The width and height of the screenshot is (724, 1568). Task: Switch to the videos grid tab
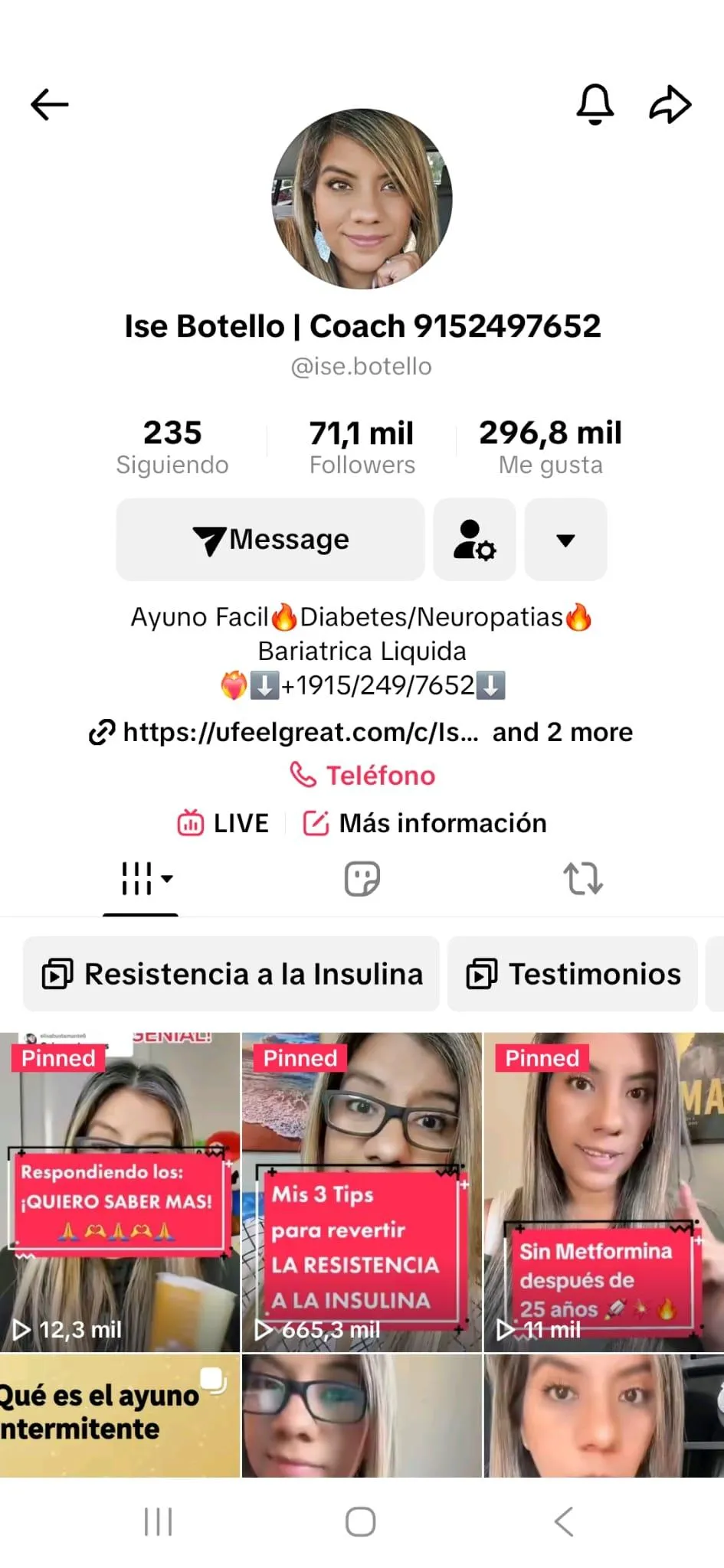(x=142, y=879)
